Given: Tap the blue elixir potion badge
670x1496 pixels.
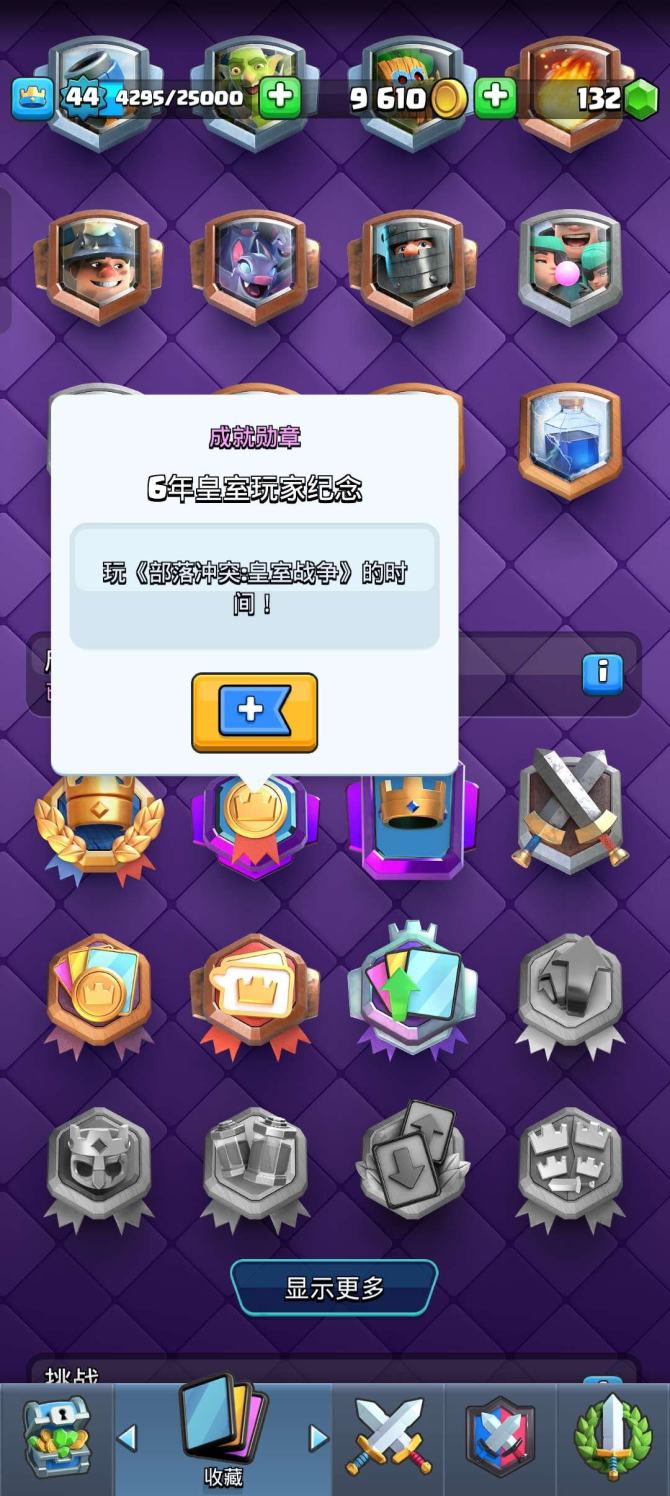Looking at the screenshot, I should 569,441.
